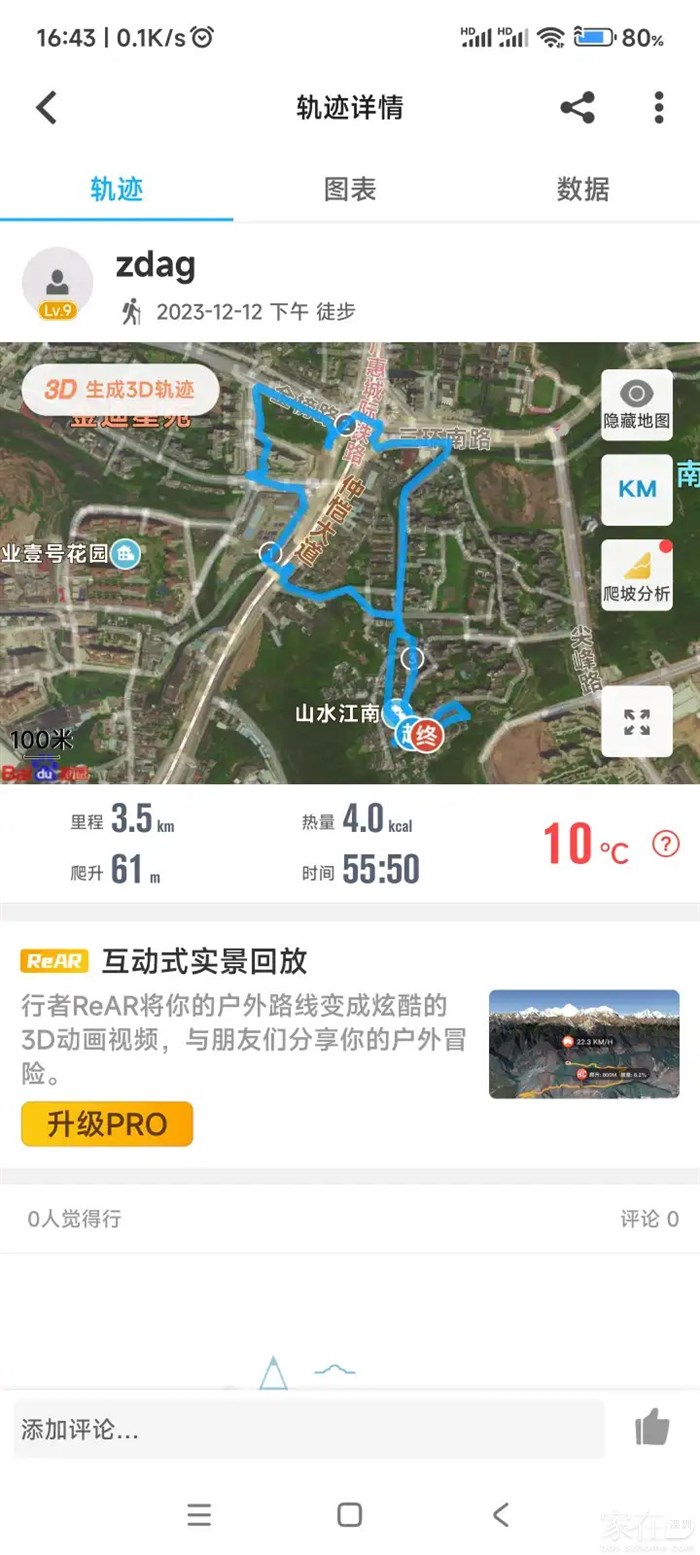Viewport: 700px width, 1555px height.
Task: Open the ReAR 3D replay preview image
Action: (x=584, y=1044)
